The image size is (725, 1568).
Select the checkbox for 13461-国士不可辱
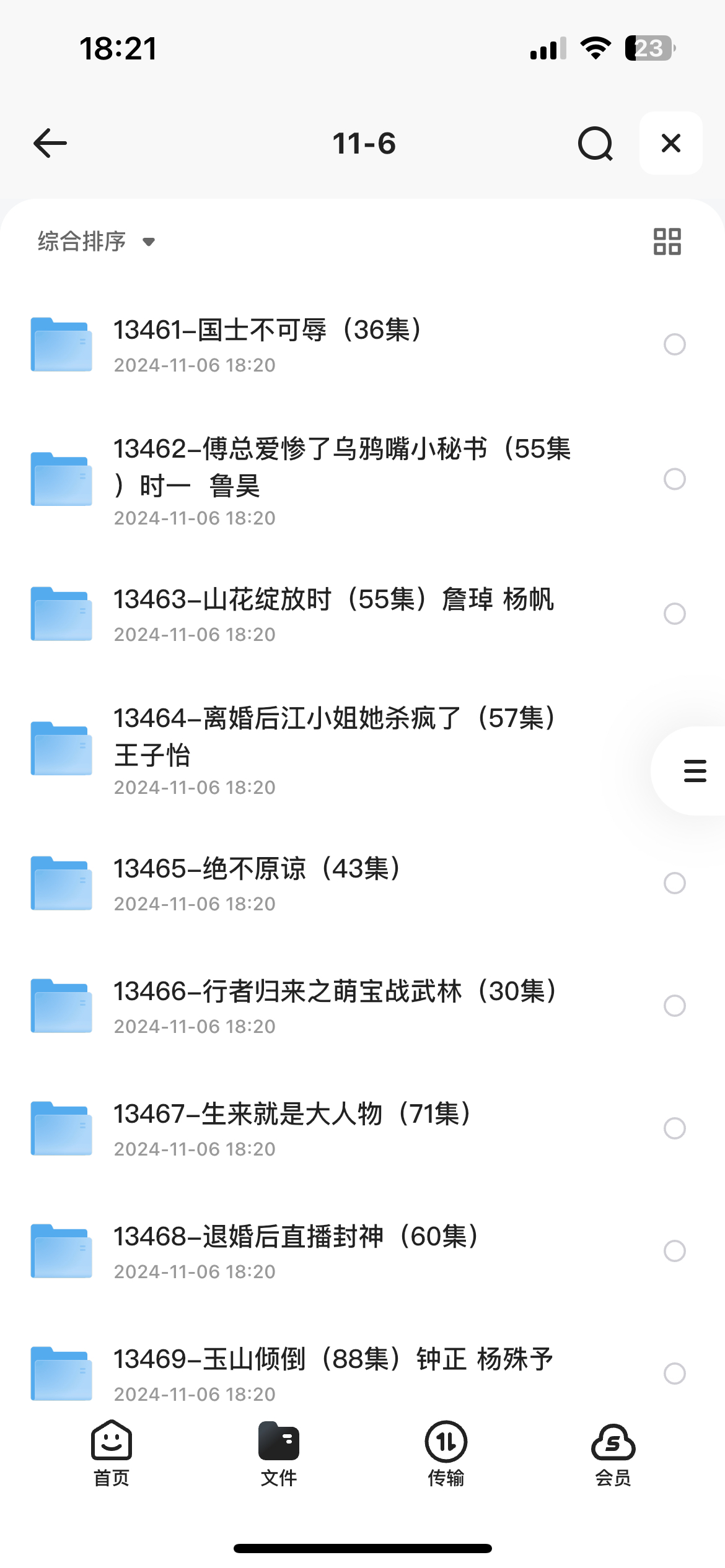point(674,344)
